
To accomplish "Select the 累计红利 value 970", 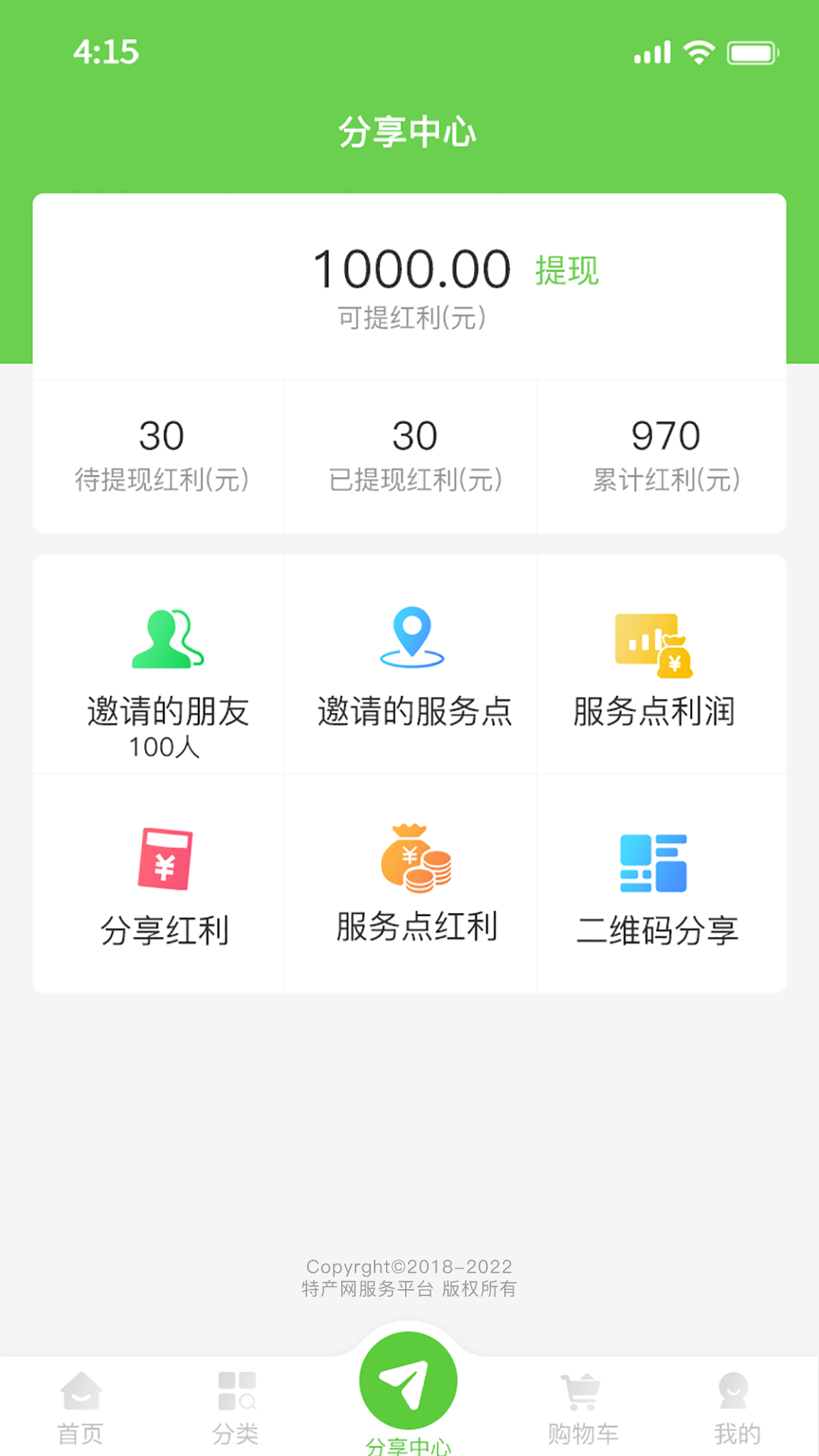I will point(666,436).
